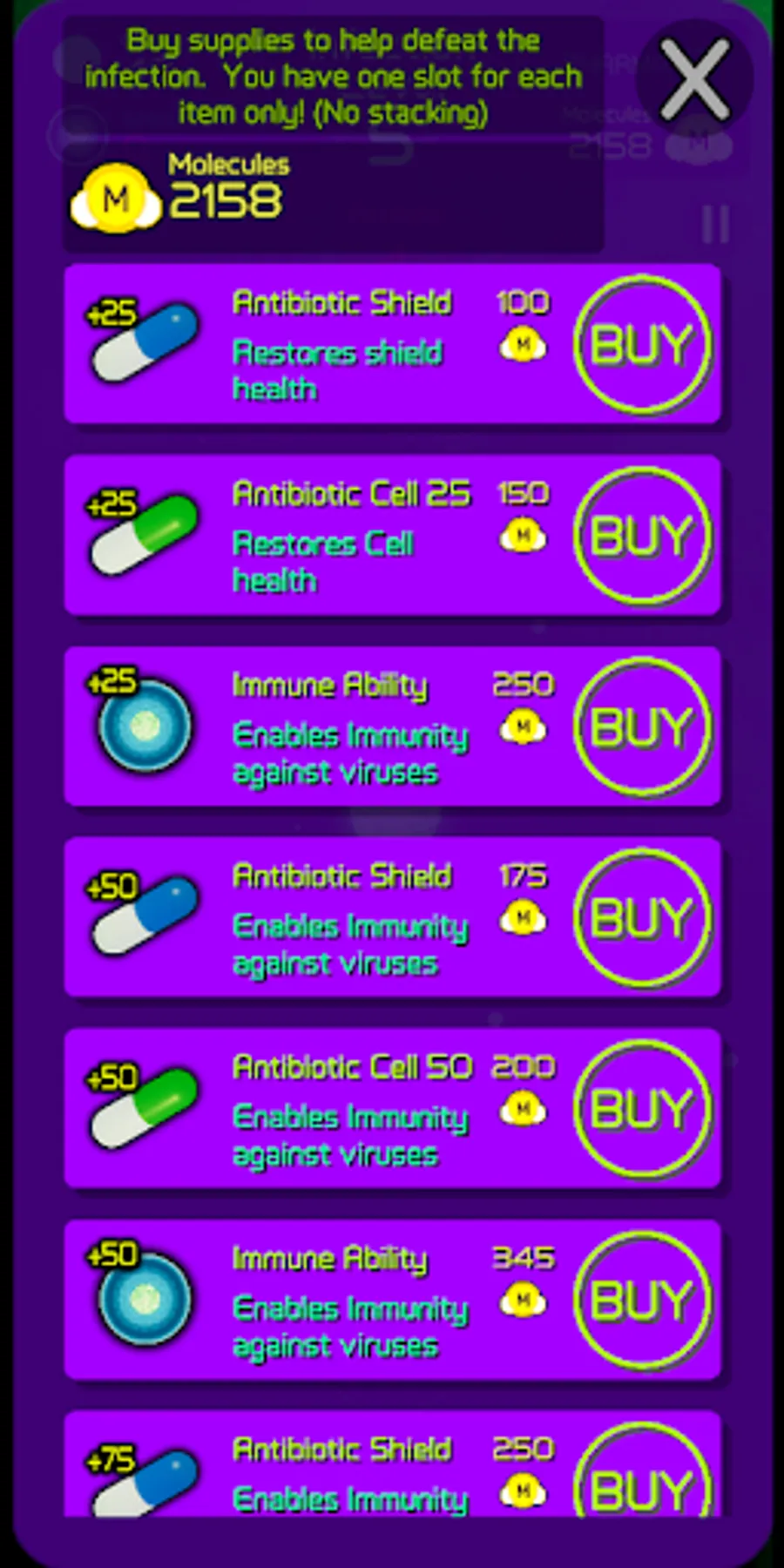The width and height of the screenshot is (784, 1568).
Task: Buy the +50 Antibiotic Shield for 175
Action: tap(643, 917)
